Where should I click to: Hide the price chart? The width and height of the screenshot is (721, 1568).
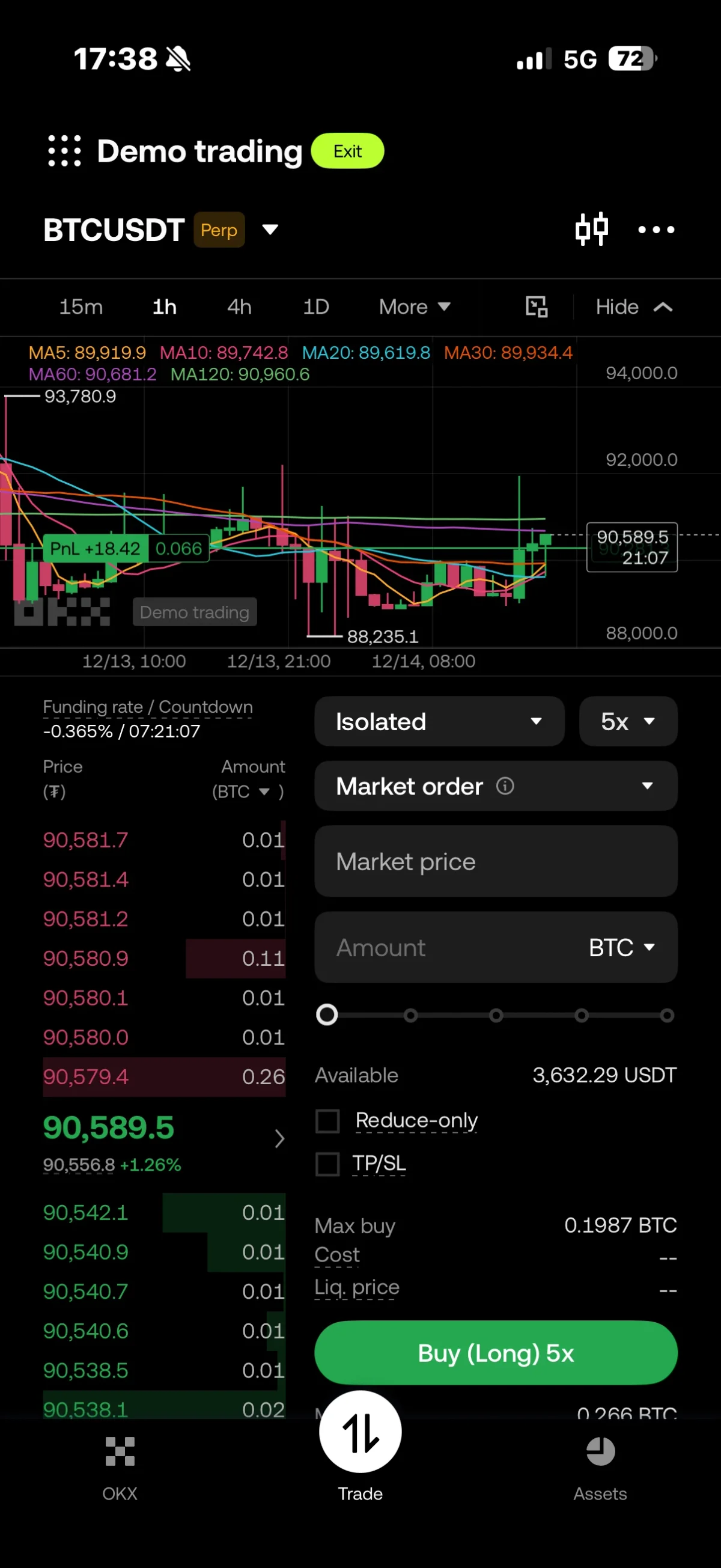click(x=633, y=307)
